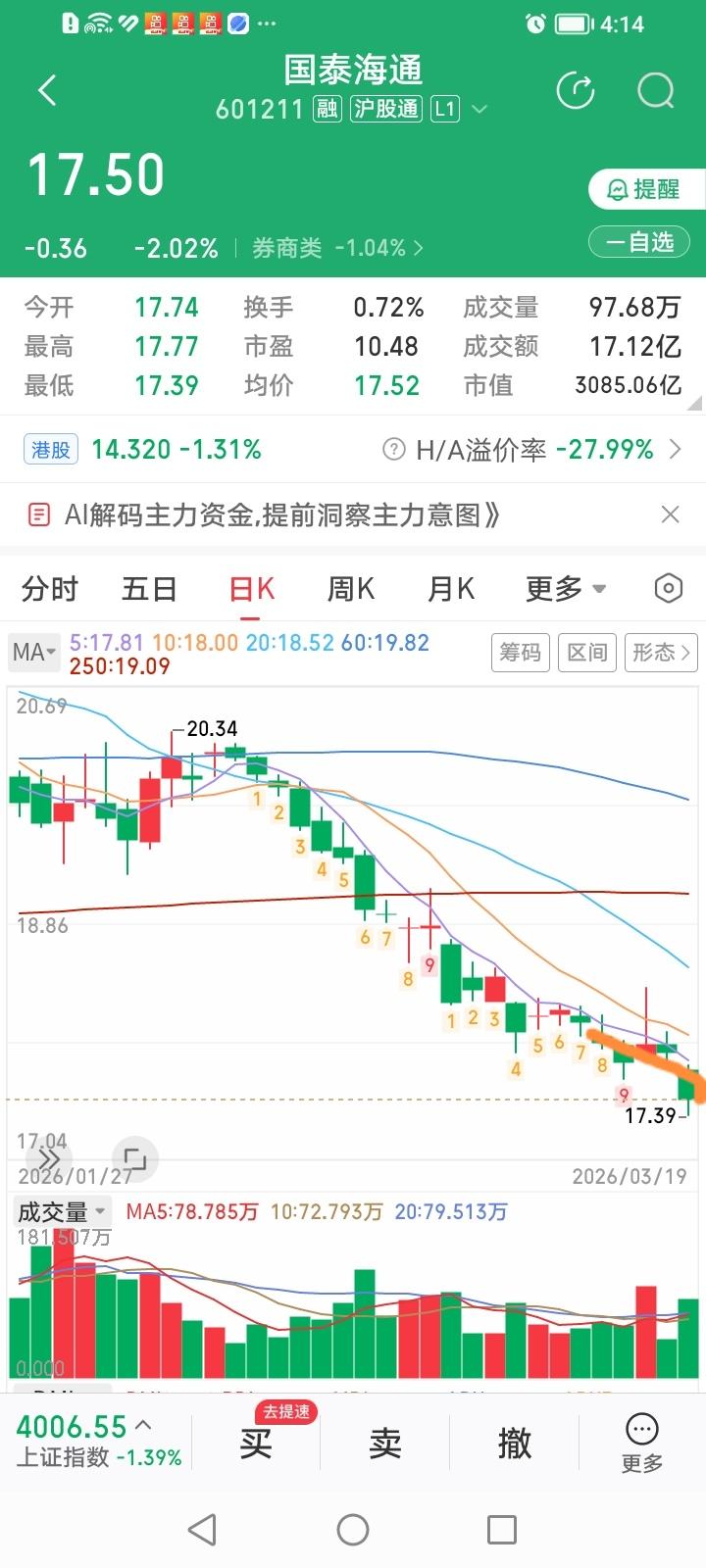
Task: Toggle the 筹码 chip distribution overlay
Action: [x=520, y=653]
